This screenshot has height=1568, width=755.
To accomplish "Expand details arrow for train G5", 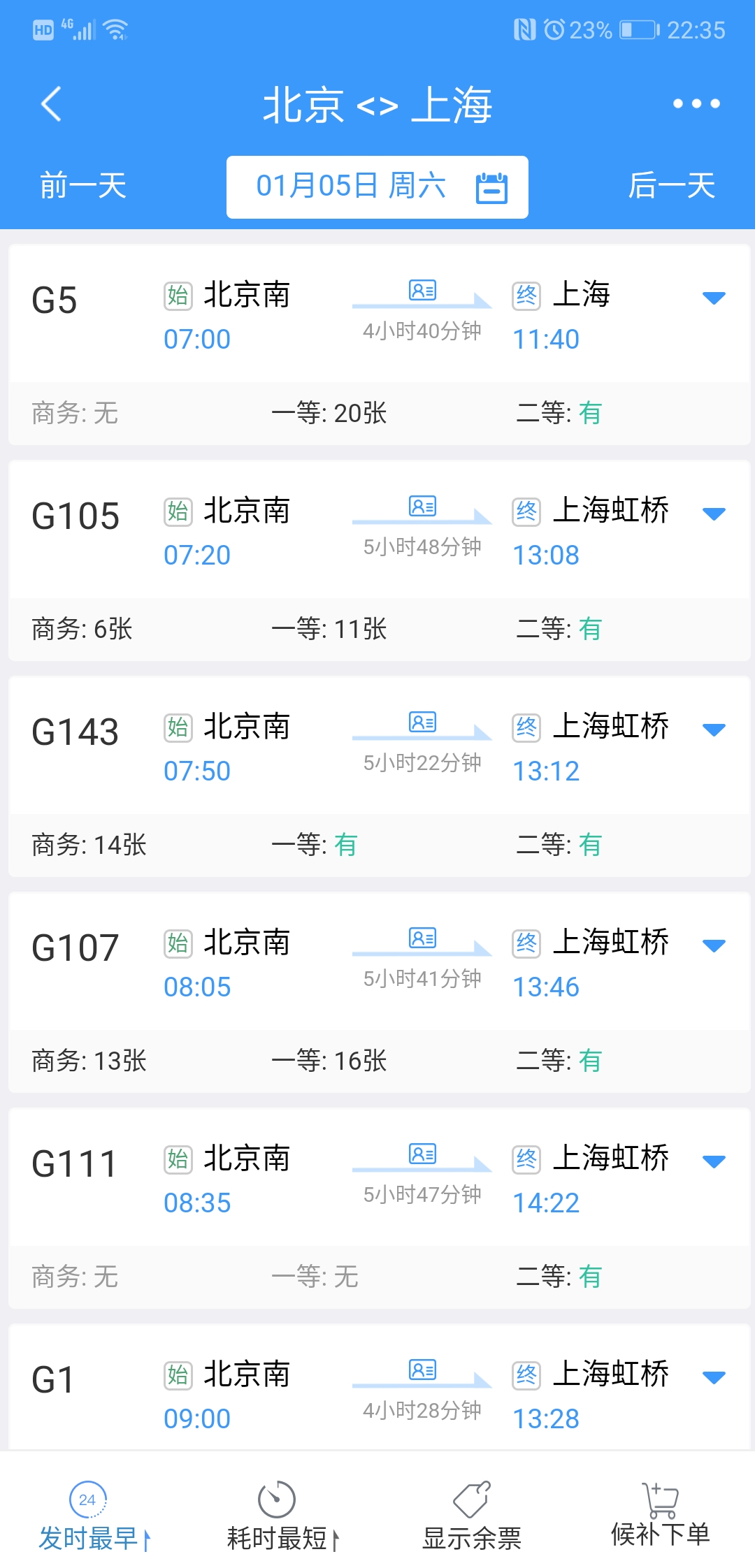I will click(x=714, y=298).
